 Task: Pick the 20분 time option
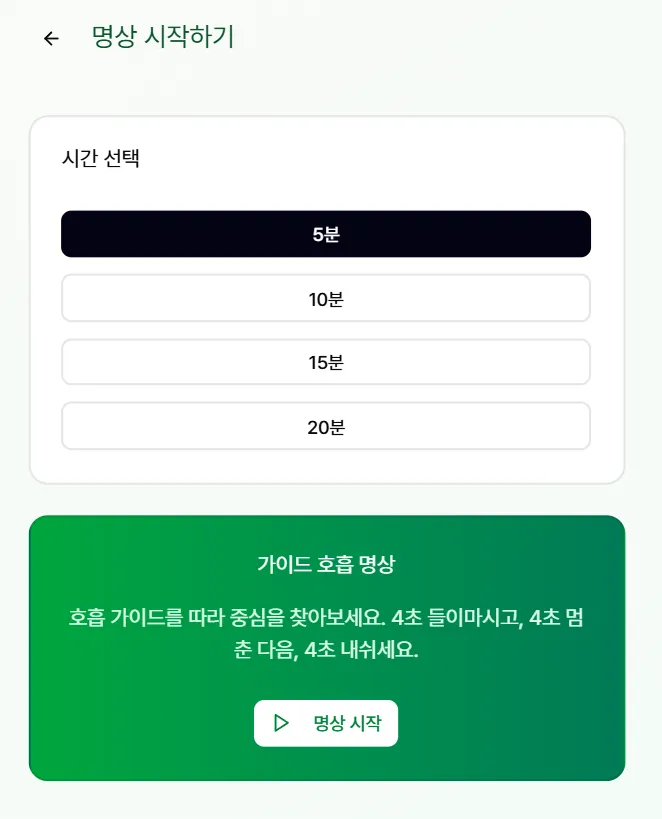click(x=326, y=427)
